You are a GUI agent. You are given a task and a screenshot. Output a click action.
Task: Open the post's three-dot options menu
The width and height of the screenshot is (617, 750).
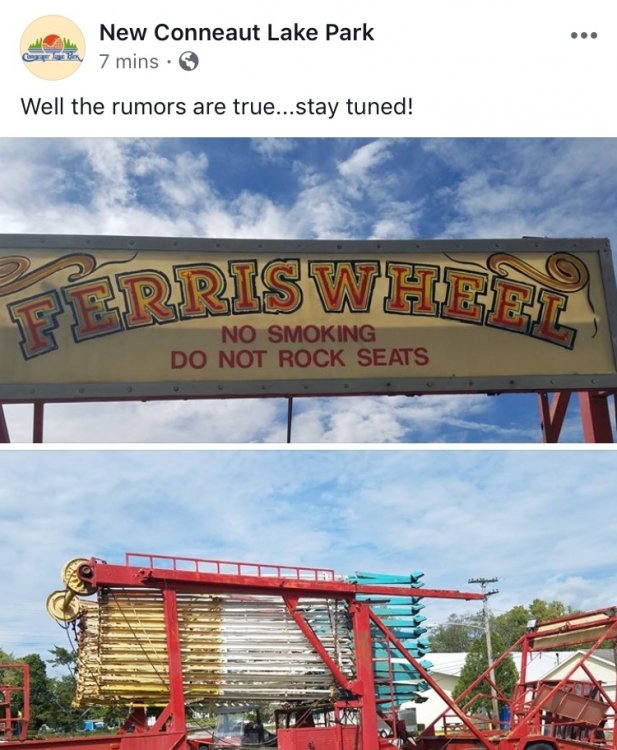click(x=583, y=35)
